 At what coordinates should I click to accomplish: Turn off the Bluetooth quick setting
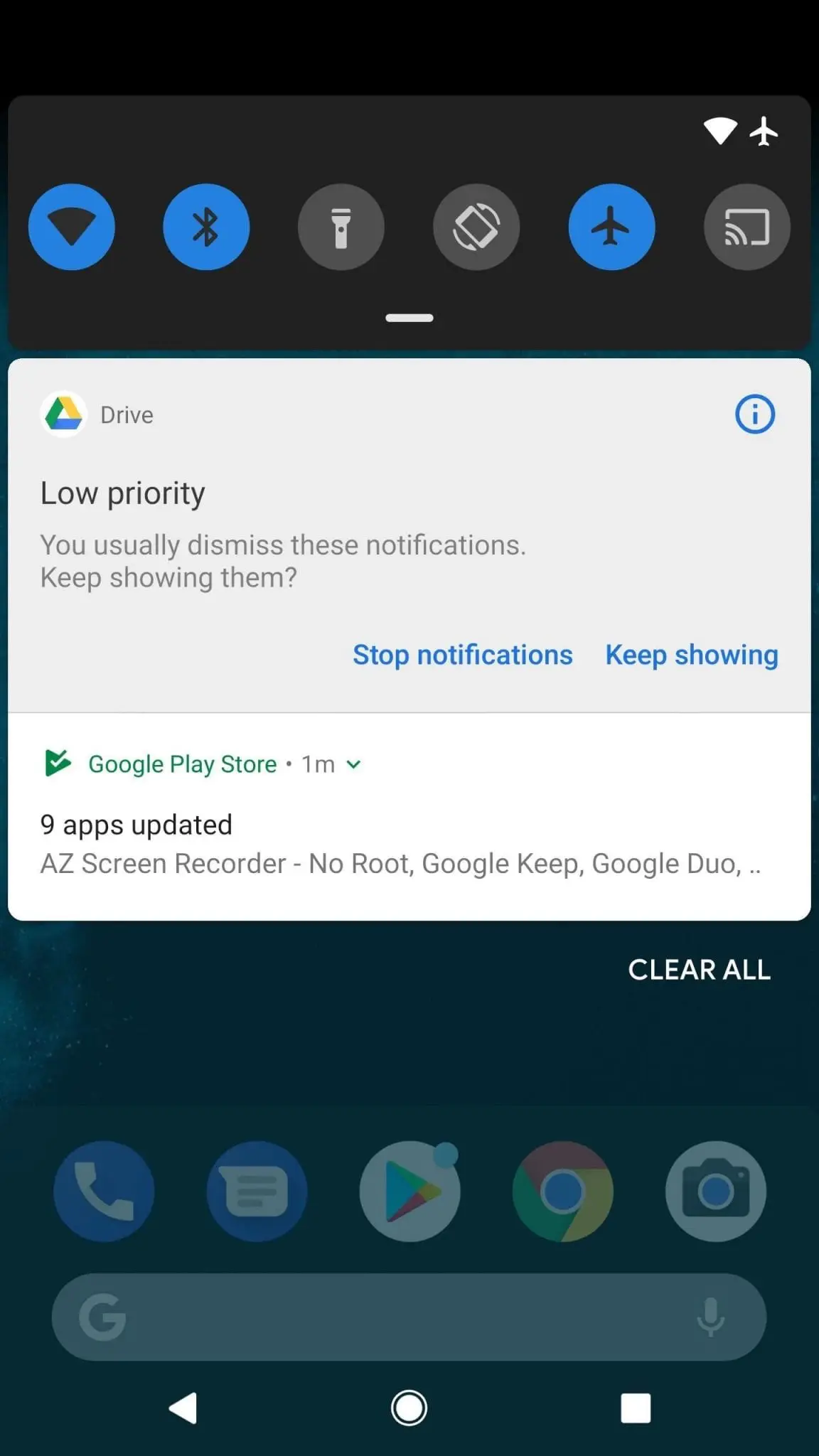click(206, 227)
